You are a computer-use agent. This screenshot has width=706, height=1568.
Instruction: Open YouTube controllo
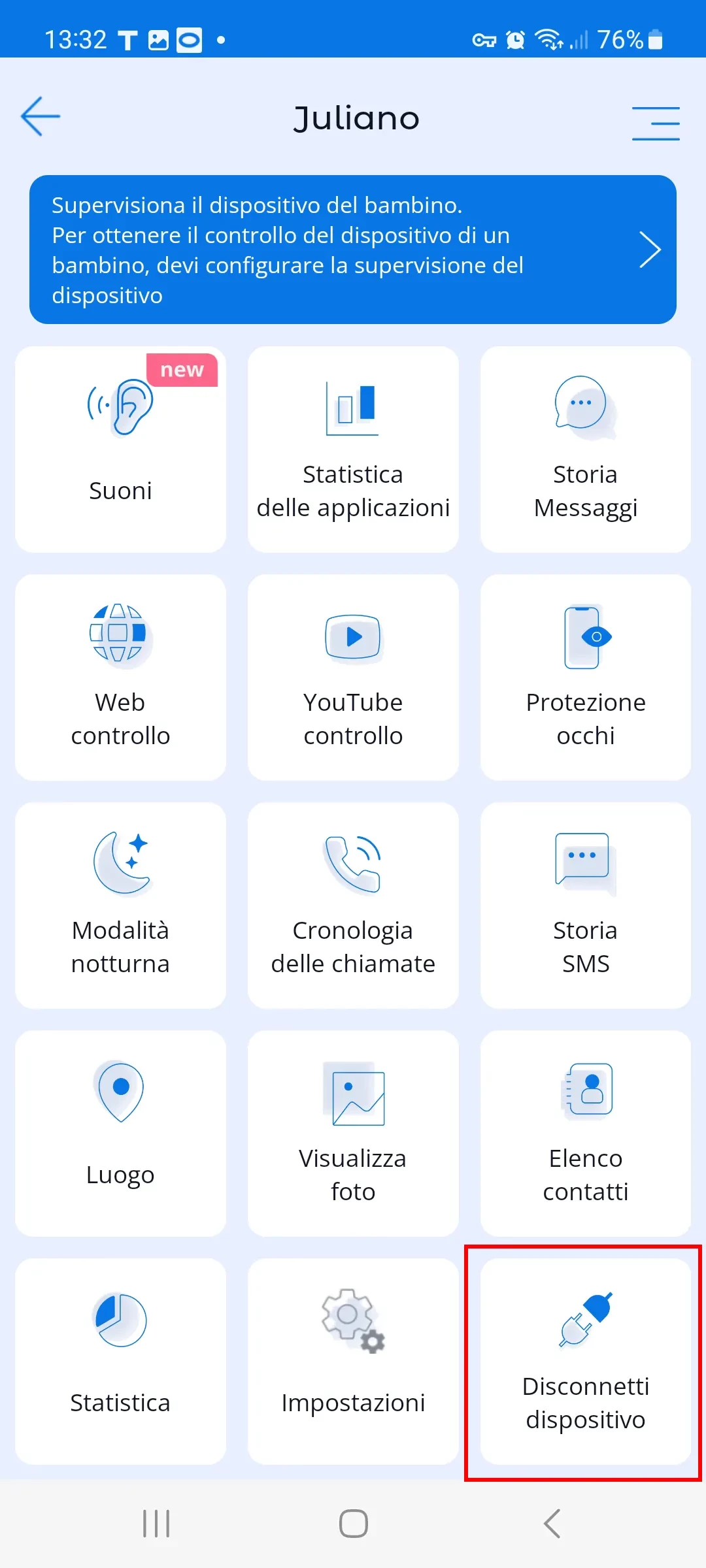353,678
